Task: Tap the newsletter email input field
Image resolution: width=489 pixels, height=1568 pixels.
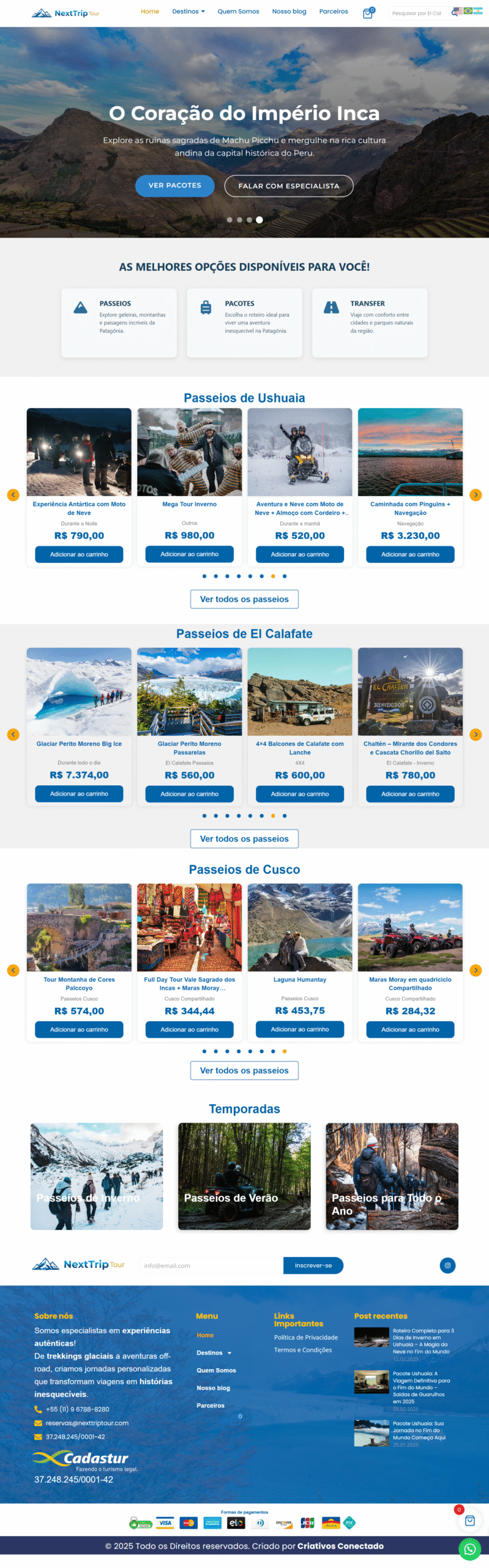Action: 211,1265
